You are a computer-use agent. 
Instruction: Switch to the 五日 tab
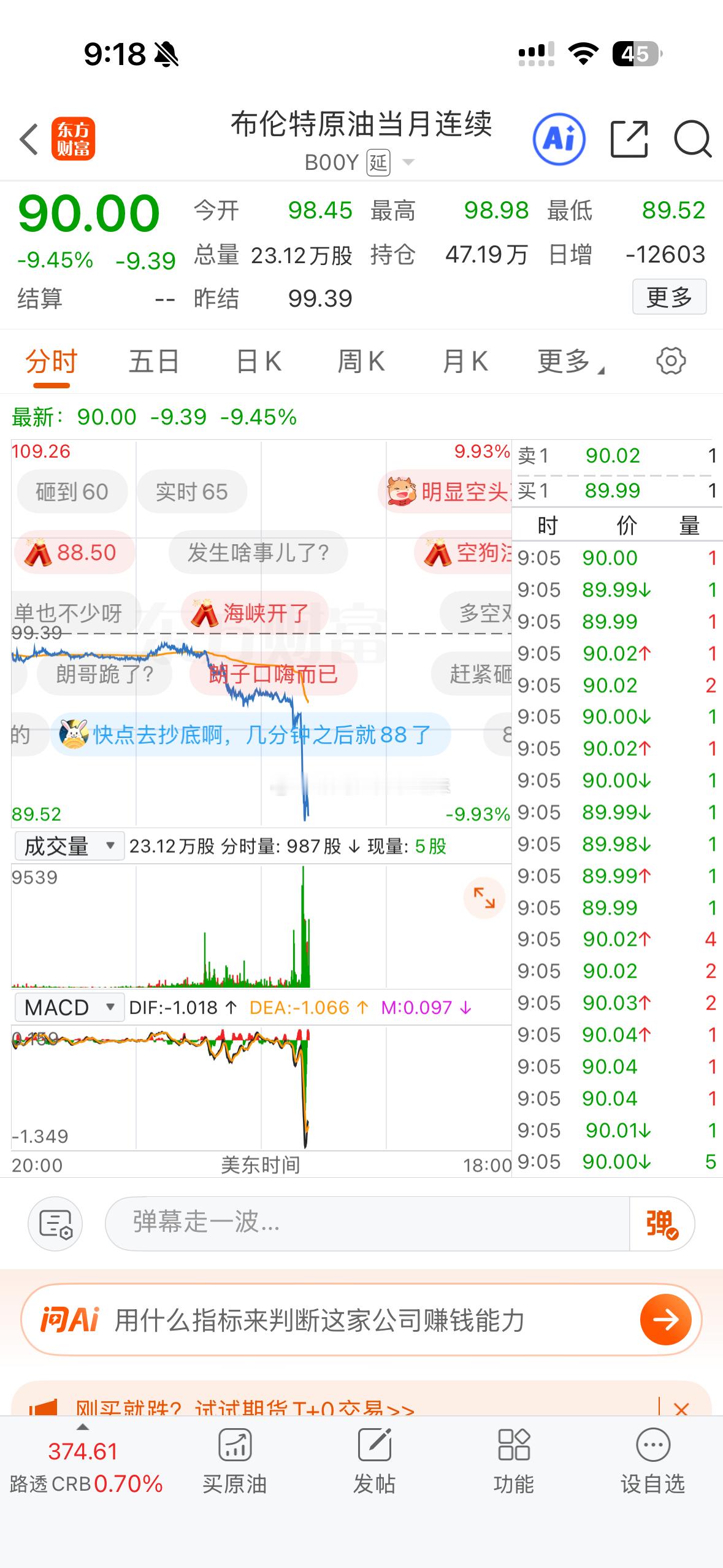pos(152,361)
